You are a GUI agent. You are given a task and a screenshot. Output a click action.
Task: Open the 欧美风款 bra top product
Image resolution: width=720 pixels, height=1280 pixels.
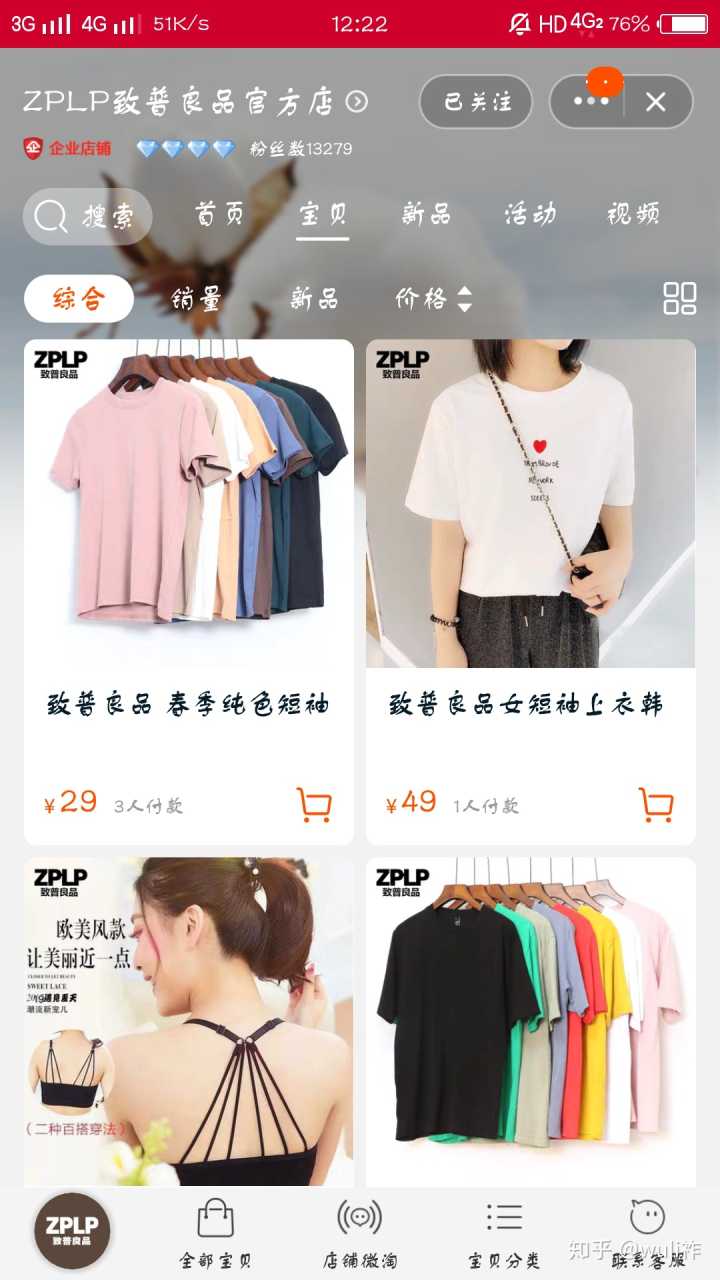point(189,1020)
